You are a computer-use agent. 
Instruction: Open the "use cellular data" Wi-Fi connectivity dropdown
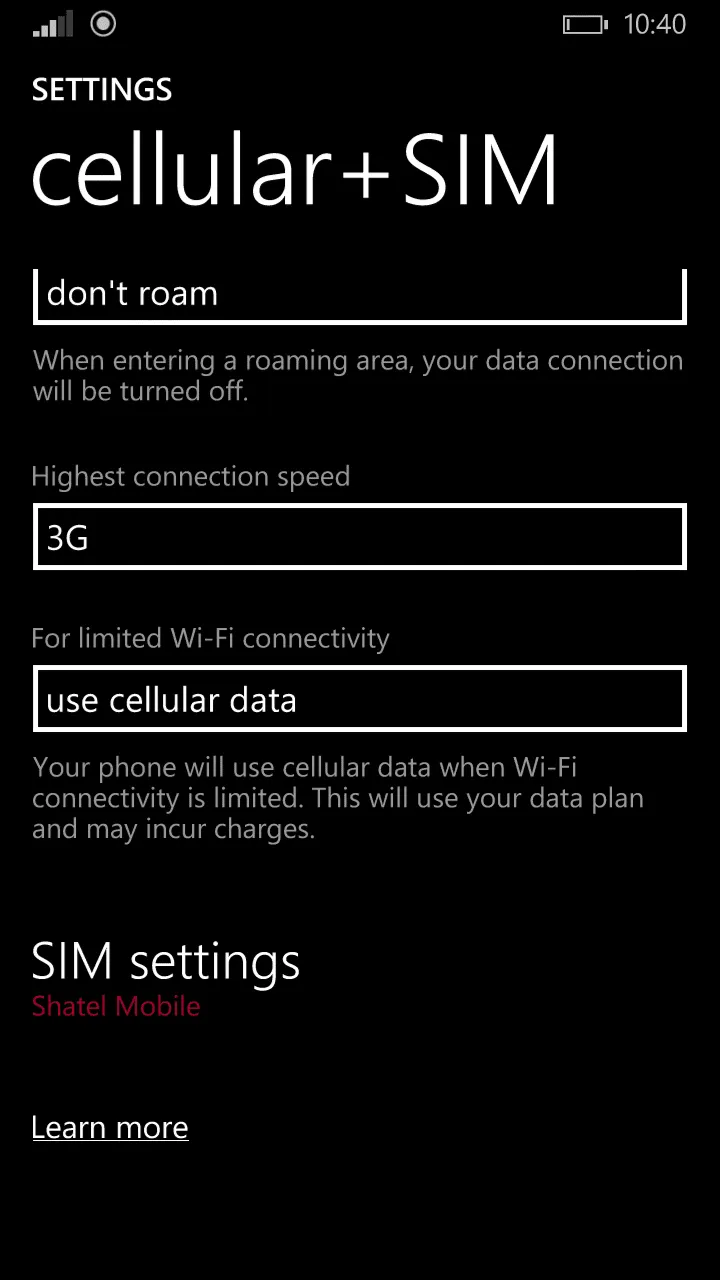pos(360,700)
